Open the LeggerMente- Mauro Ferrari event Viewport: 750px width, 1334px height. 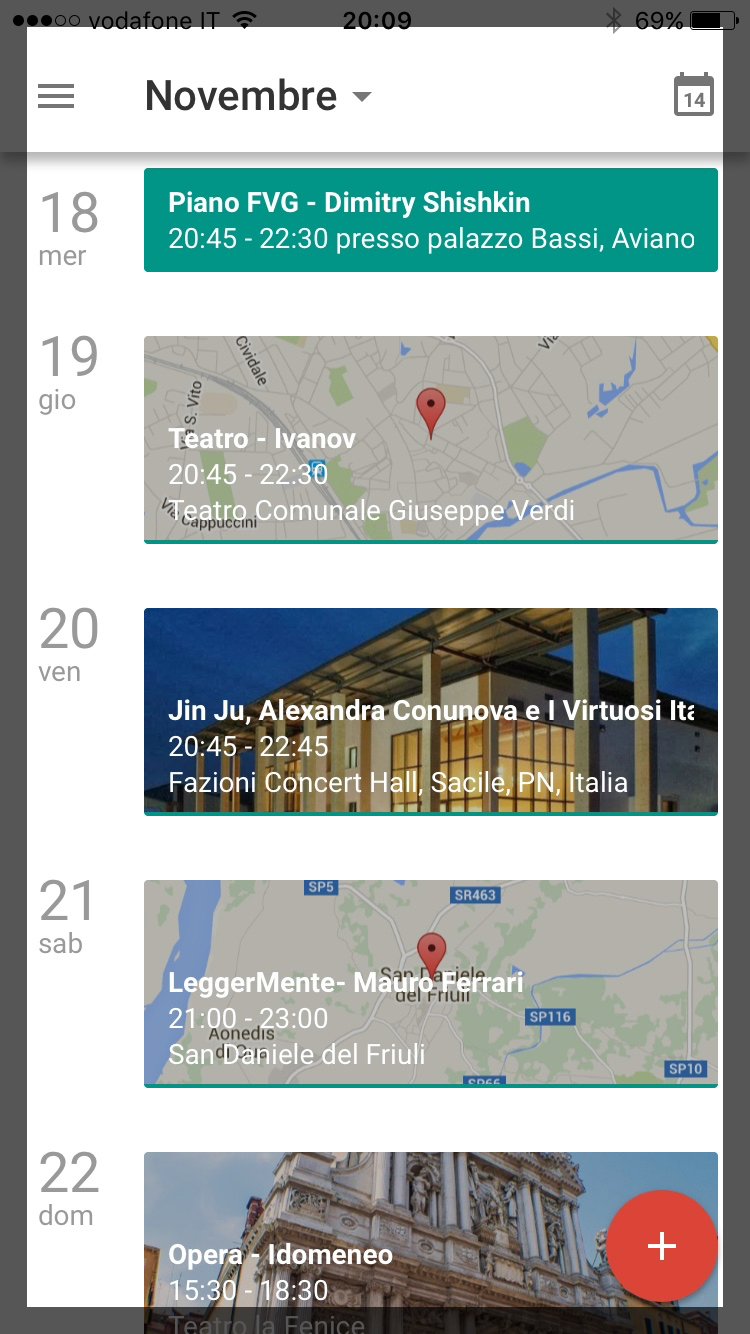coord(430,984)
